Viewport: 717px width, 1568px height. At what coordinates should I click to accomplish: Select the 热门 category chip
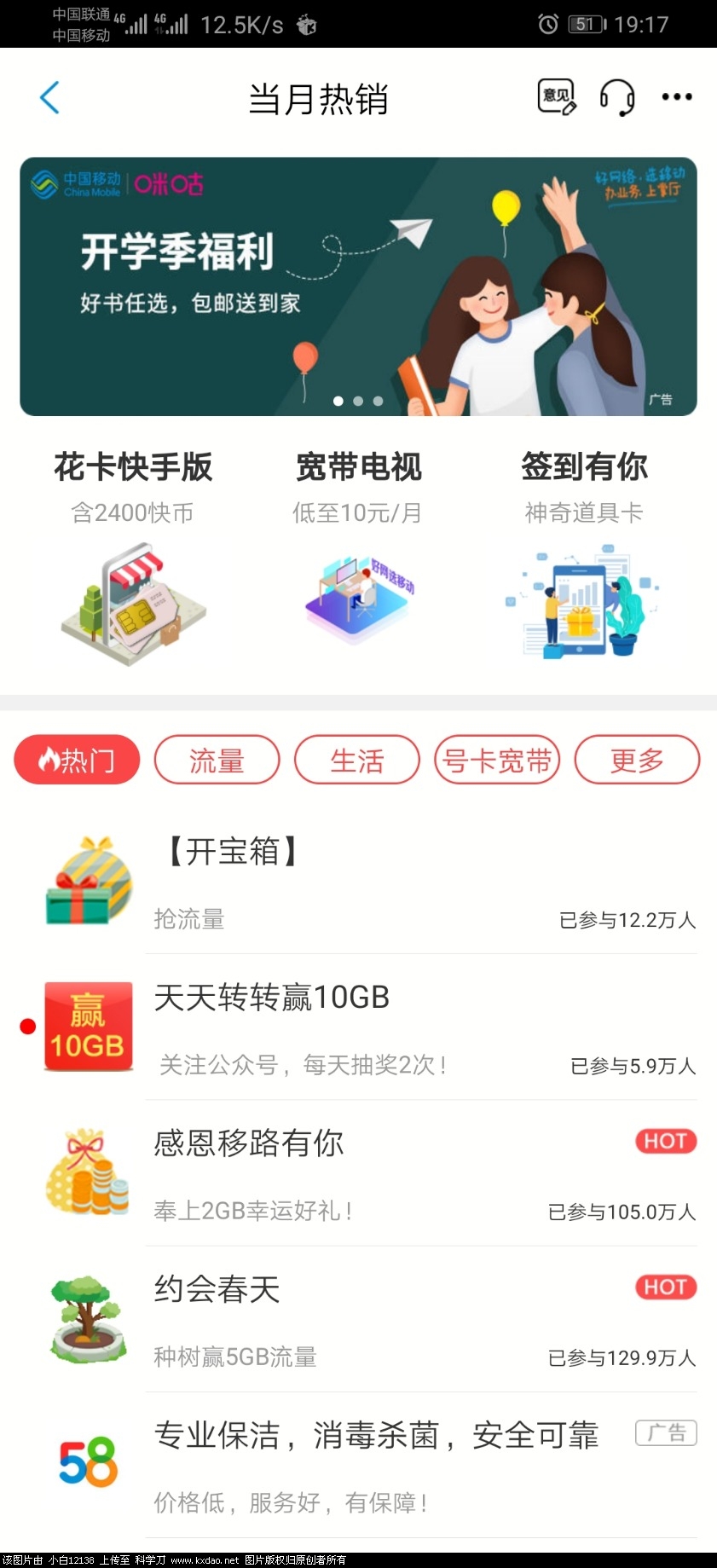(x=77, y=760)
